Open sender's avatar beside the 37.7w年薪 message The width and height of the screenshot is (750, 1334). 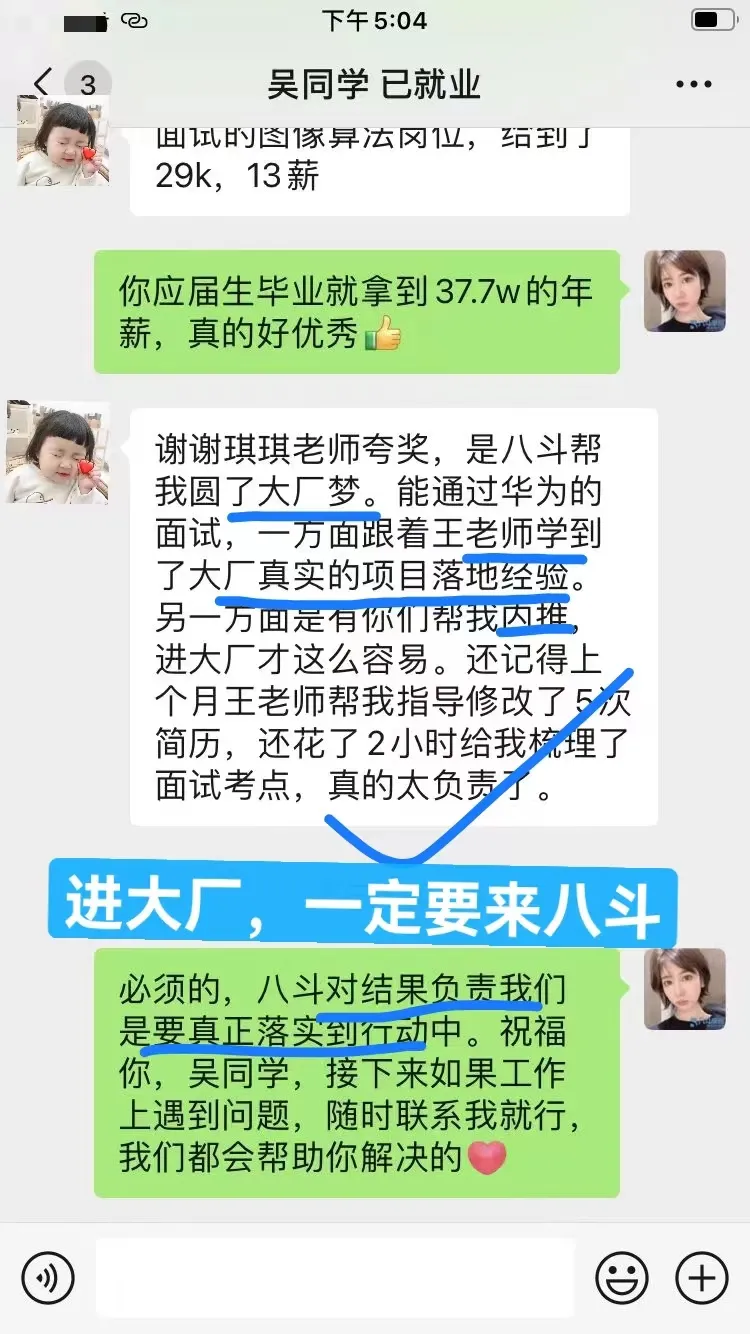pyautogui.click(x=685, y=291)
